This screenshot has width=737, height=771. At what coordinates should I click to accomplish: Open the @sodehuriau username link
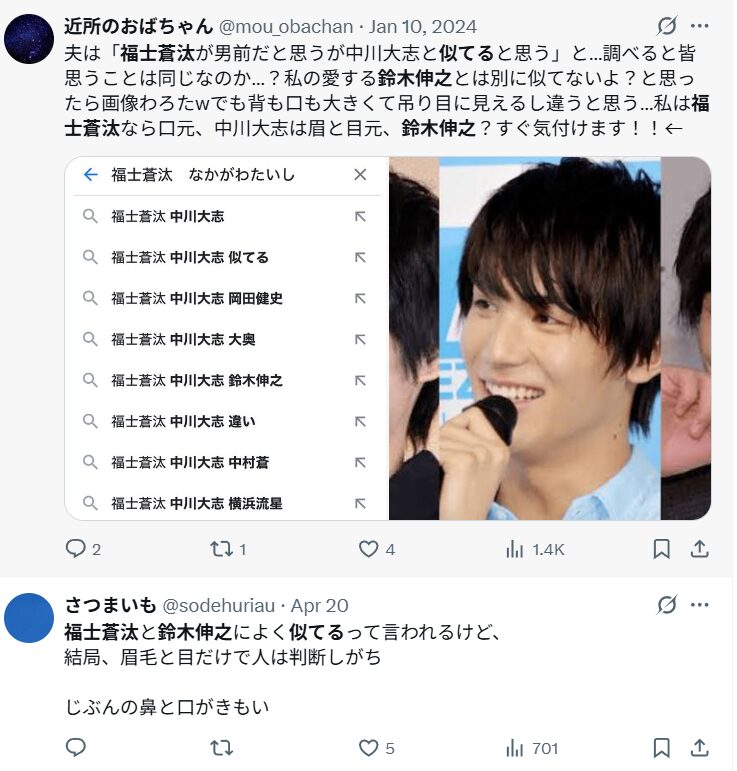point(220,606)
